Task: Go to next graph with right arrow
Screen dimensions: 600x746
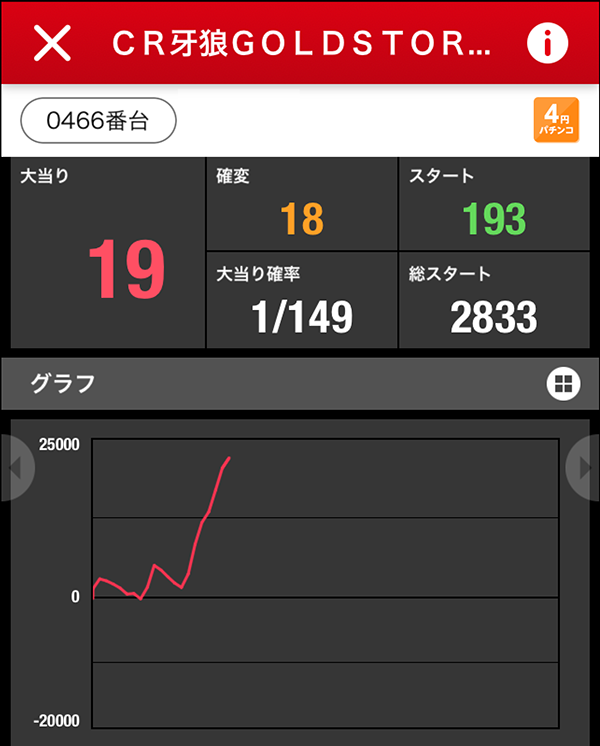Action: click(x=585, y=468)
